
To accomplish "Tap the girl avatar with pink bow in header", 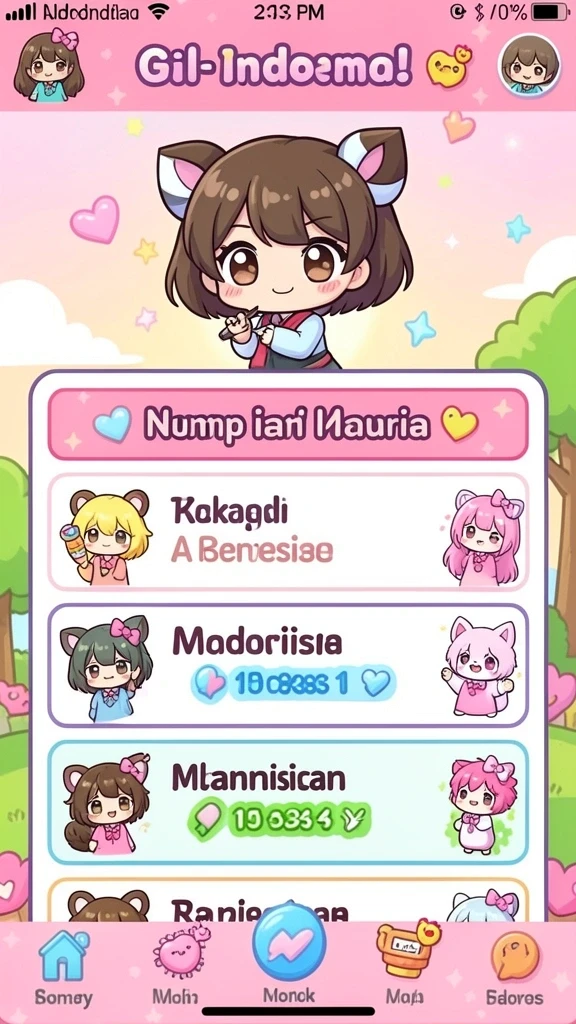I will click(49, 65).
